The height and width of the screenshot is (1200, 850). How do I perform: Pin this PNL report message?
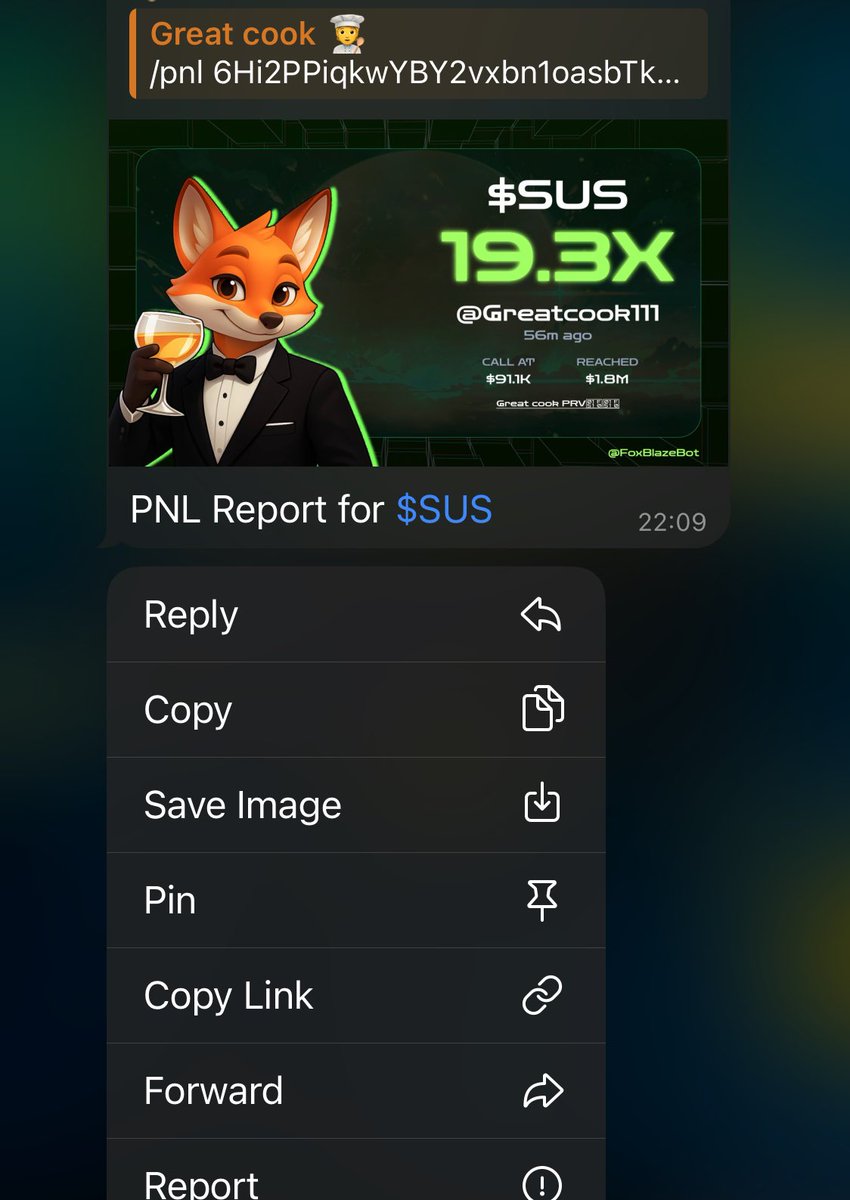click(x=355, y=900)
